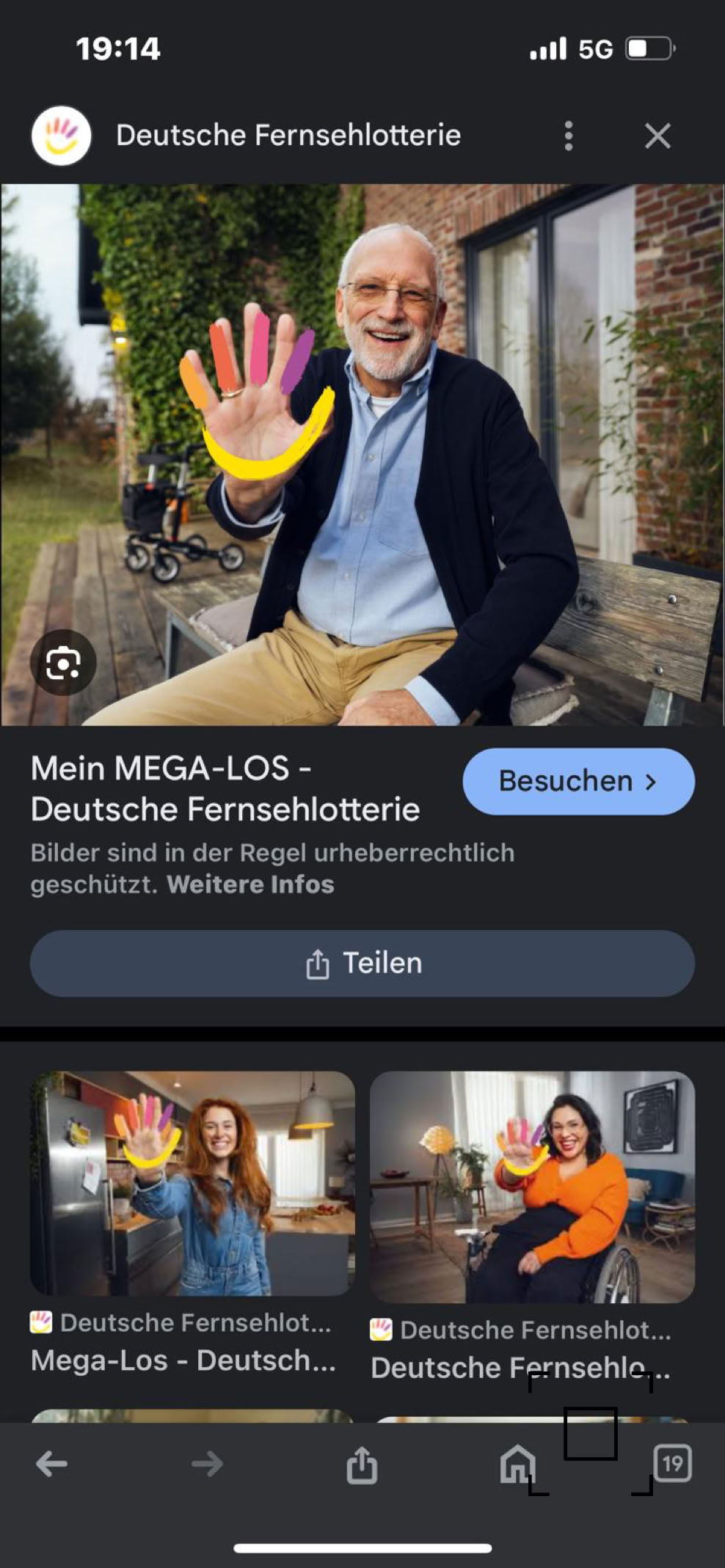Tap the Deutsche Fernsehlotterie hand logo
This screenshot has height=1568, width=725.
(x=62, y=135)
